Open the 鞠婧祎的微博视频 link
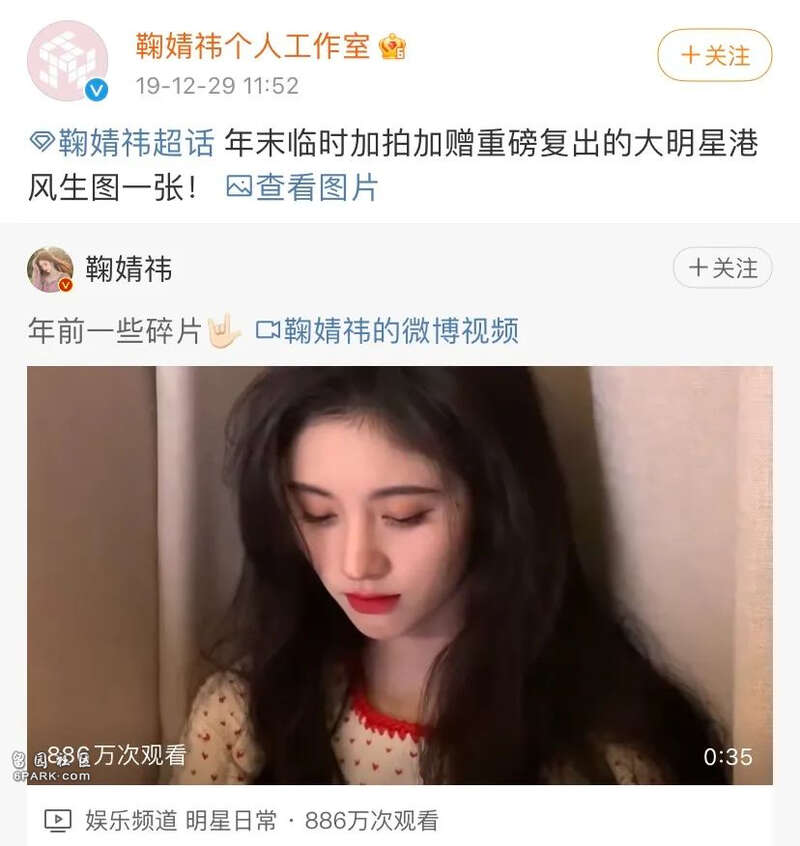Viewport: 800px width, 846px height. [x=388, y=330]
